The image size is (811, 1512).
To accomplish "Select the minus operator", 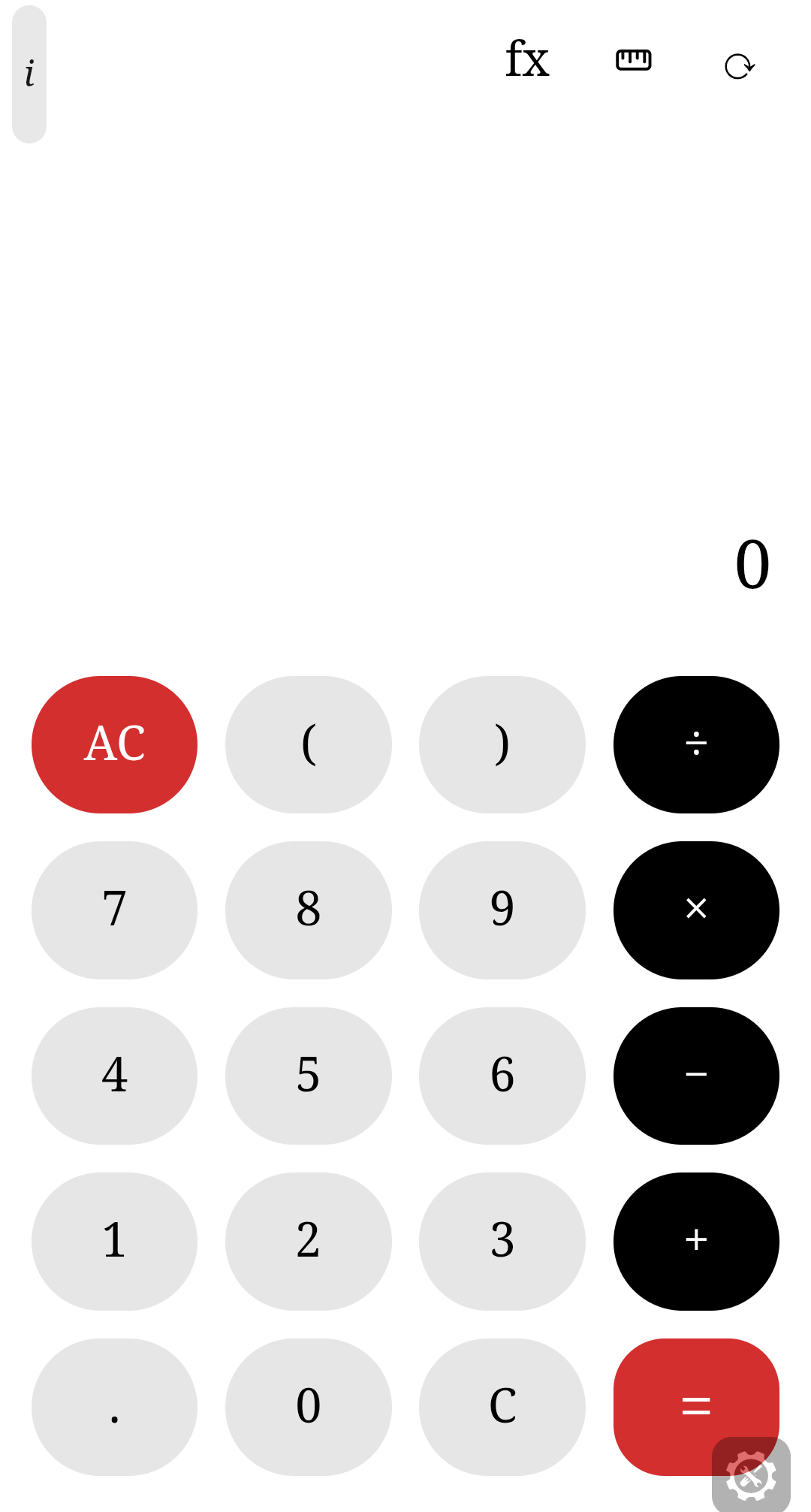I will pos(696,1076).
